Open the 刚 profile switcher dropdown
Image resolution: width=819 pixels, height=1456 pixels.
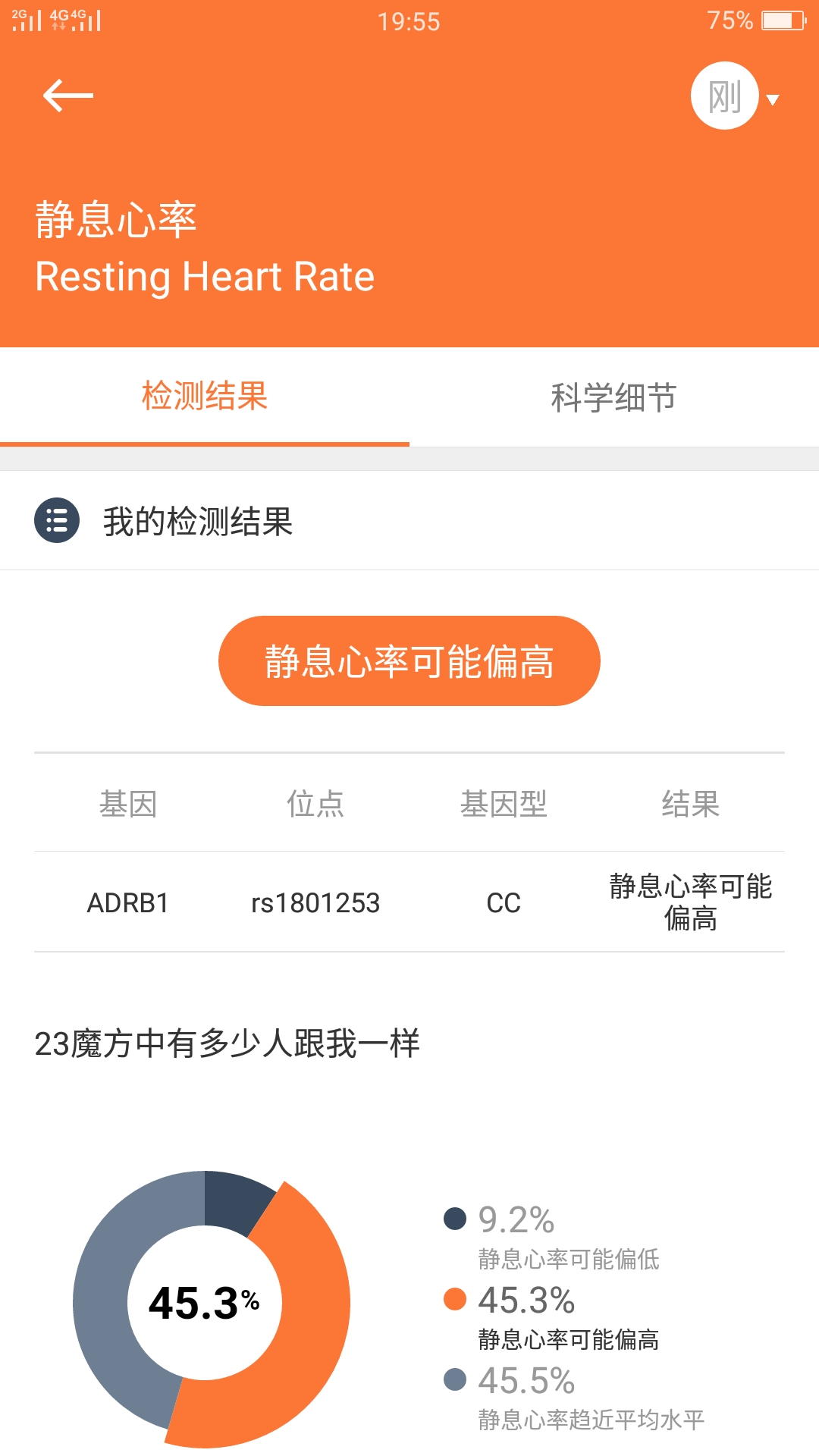pyautogui.click(x=734, y=96)
